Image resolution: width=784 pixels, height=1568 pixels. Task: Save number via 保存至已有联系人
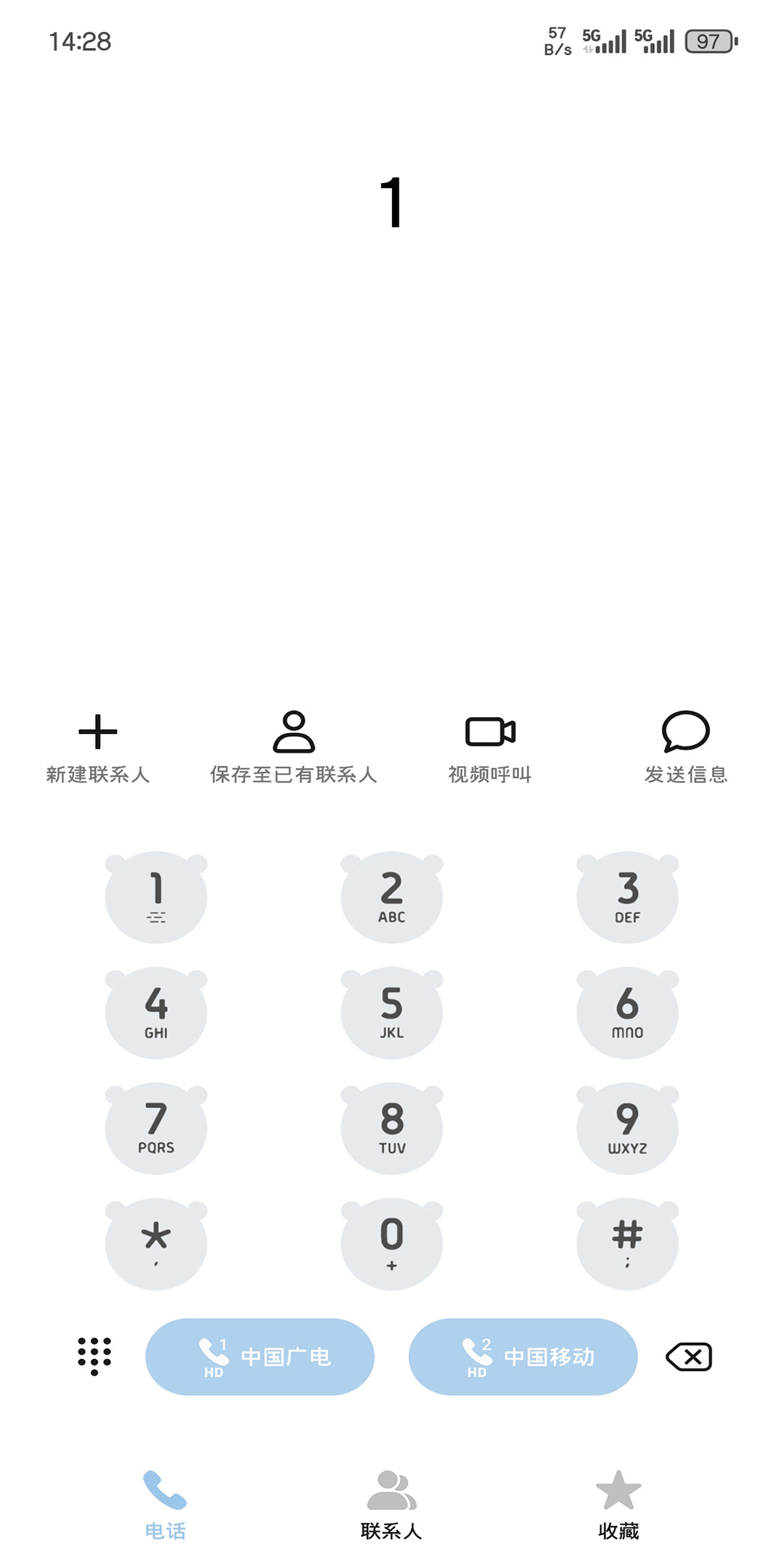(293, 748)
